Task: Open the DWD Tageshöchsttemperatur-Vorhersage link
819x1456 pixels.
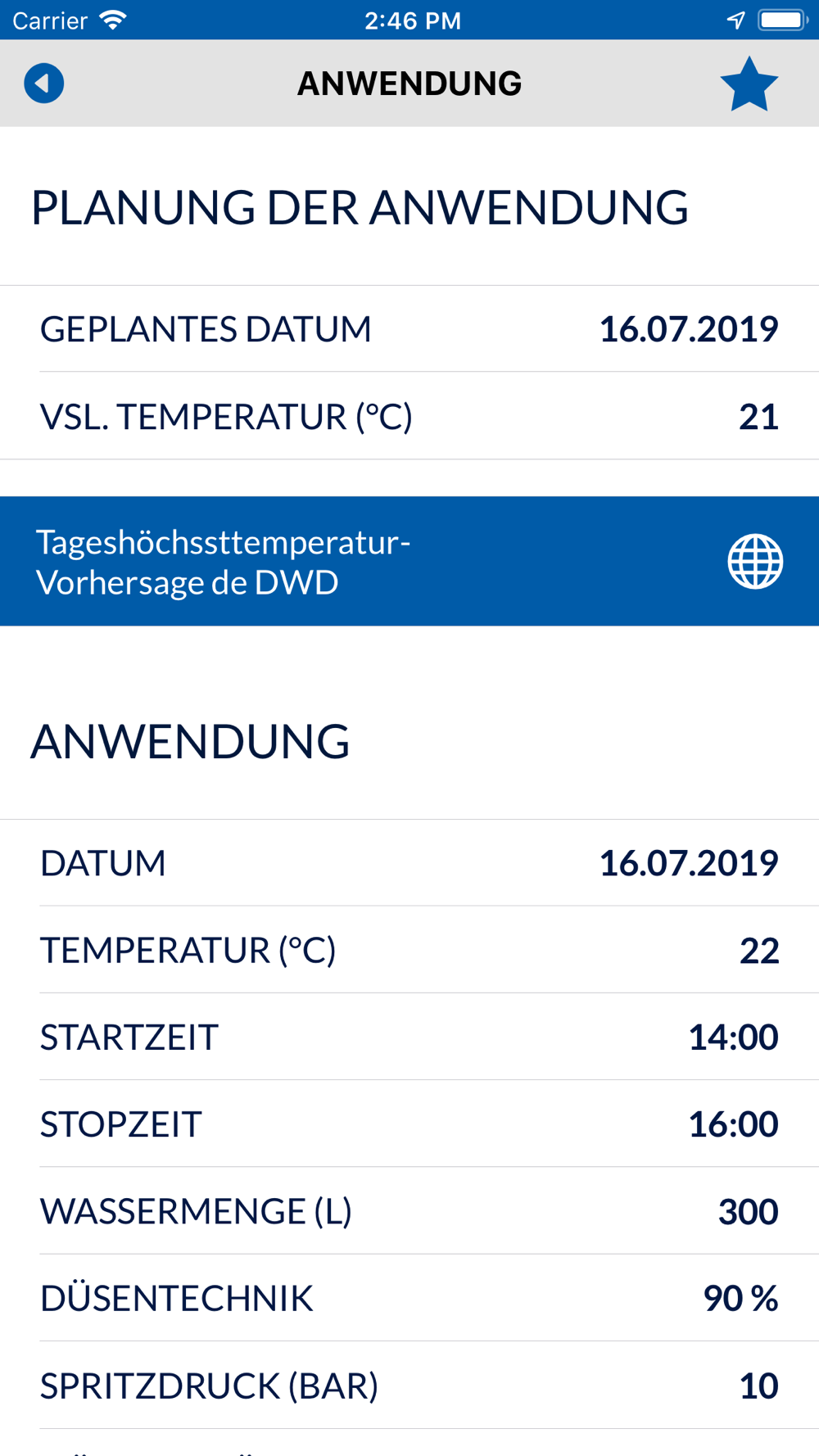Action: tap(409, 562)
